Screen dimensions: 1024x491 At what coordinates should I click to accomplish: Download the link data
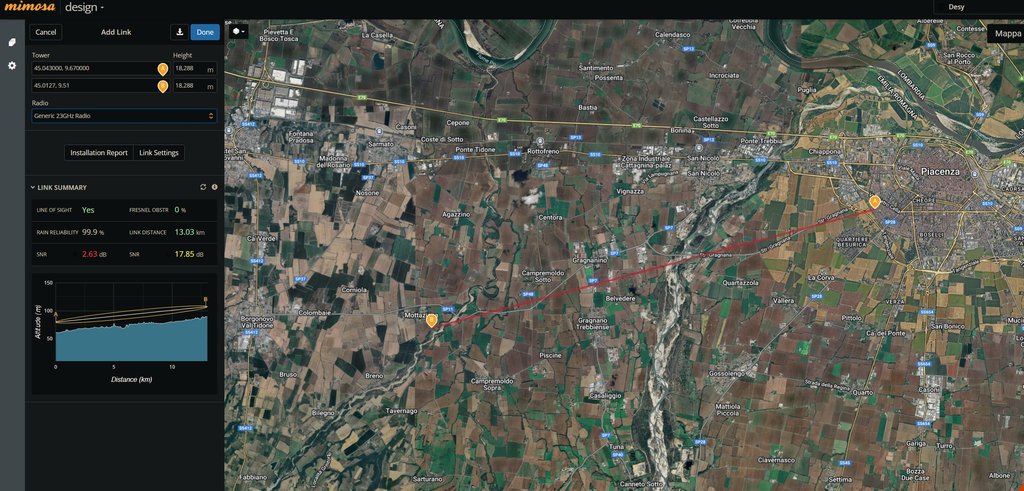point(179,32)
